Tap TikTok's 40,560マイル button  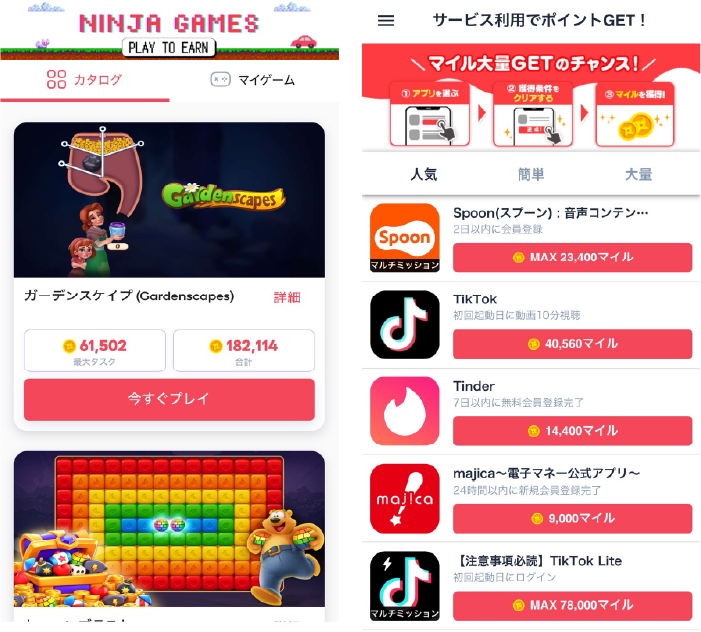pyautogui.click(x=572, y=344)
